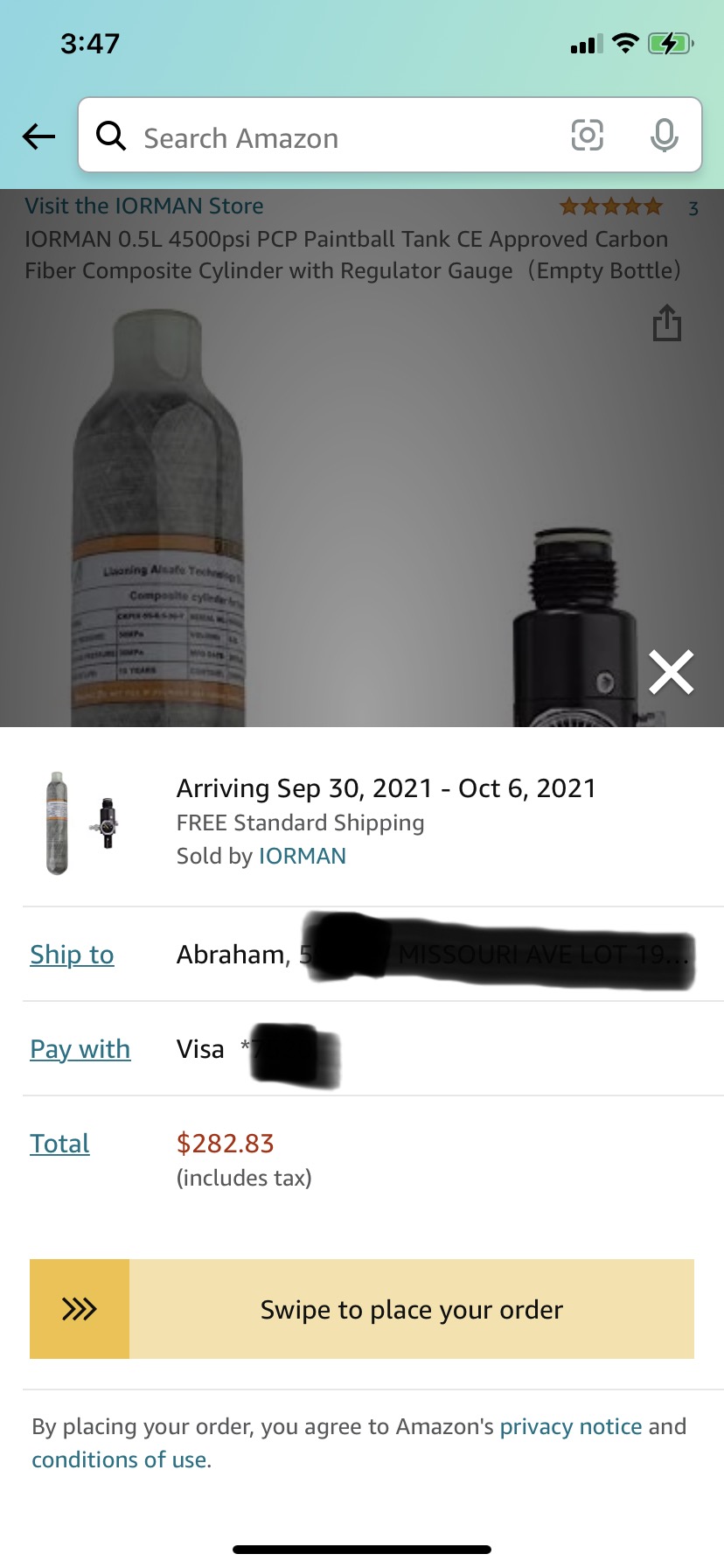Change the Pay with method
Image resolution: width=724 pixels, height=1568 pixels.
[80, 1049]
